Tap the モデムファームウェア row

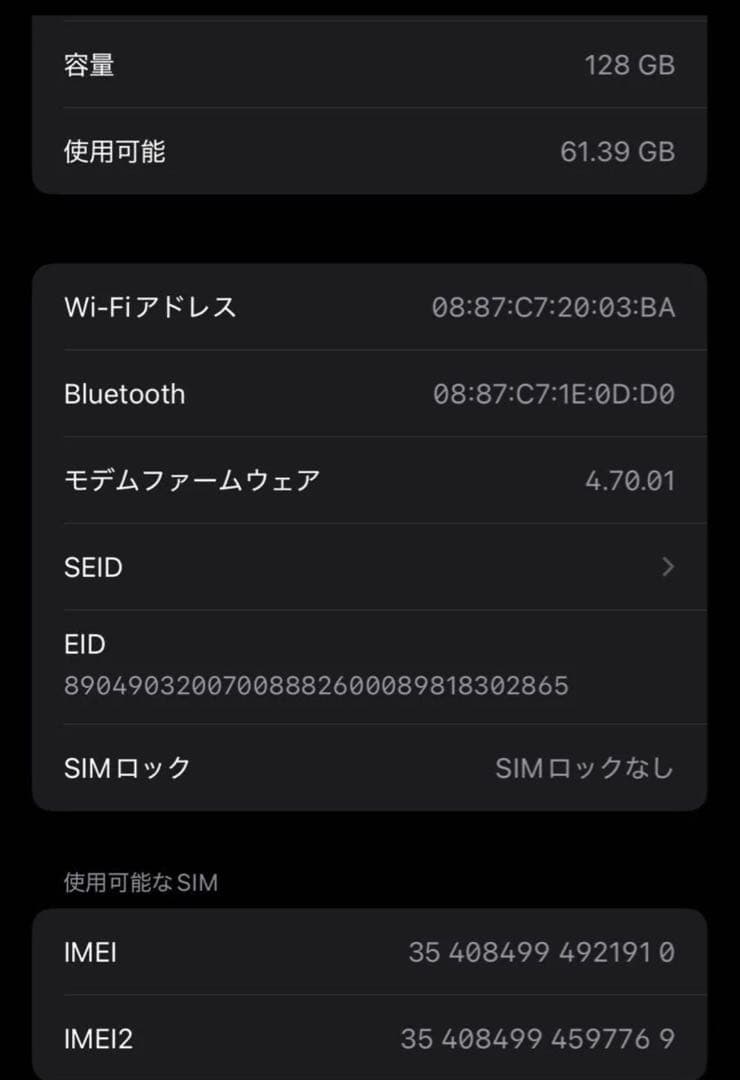point(370,480)
